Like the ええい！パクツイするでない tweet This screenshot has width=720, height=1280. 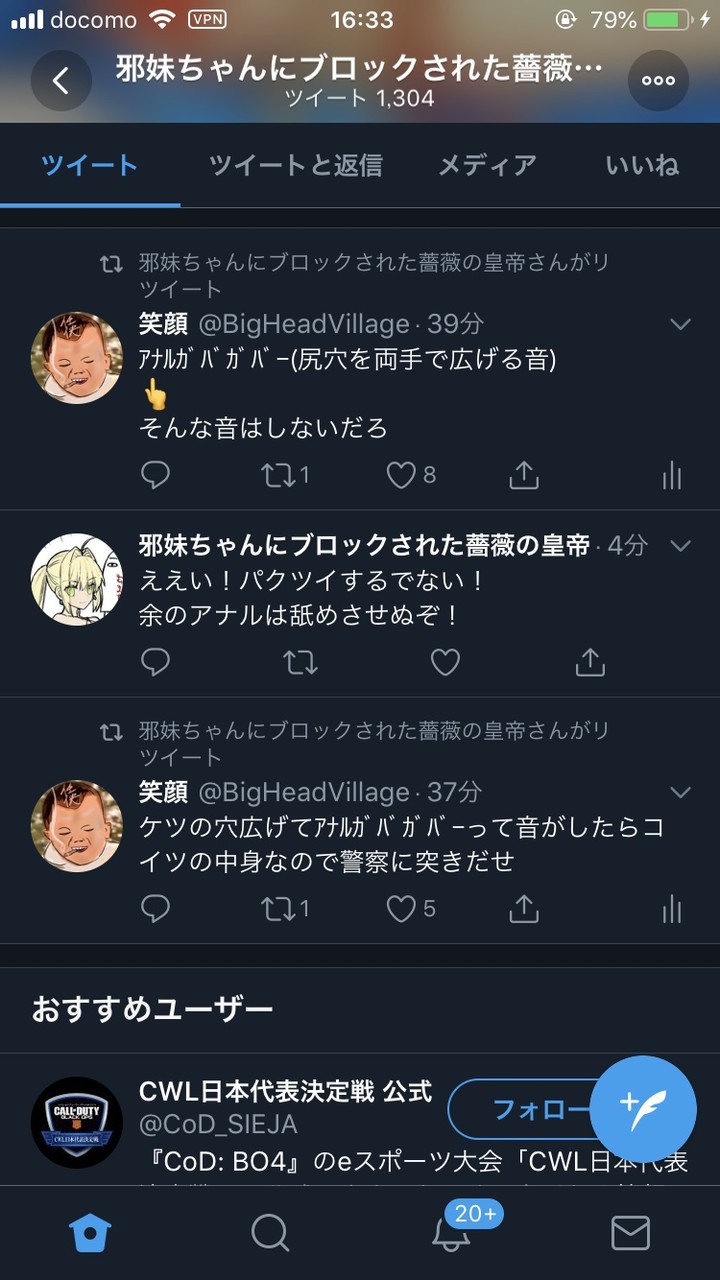click(x=445, y=662)
